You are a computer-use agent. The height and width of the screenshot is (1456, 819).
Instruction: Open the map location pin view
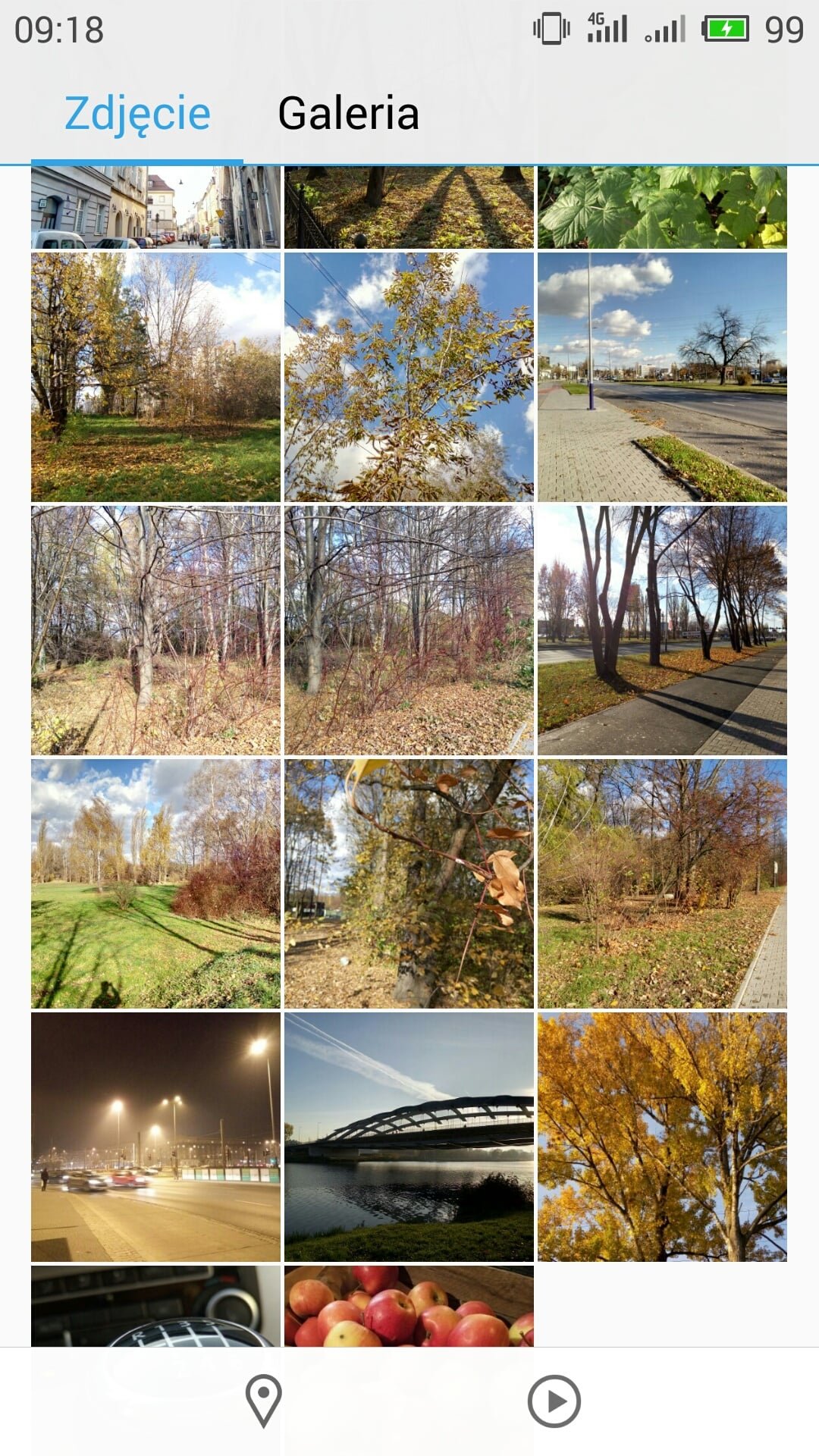click(x=263, y=1401)
